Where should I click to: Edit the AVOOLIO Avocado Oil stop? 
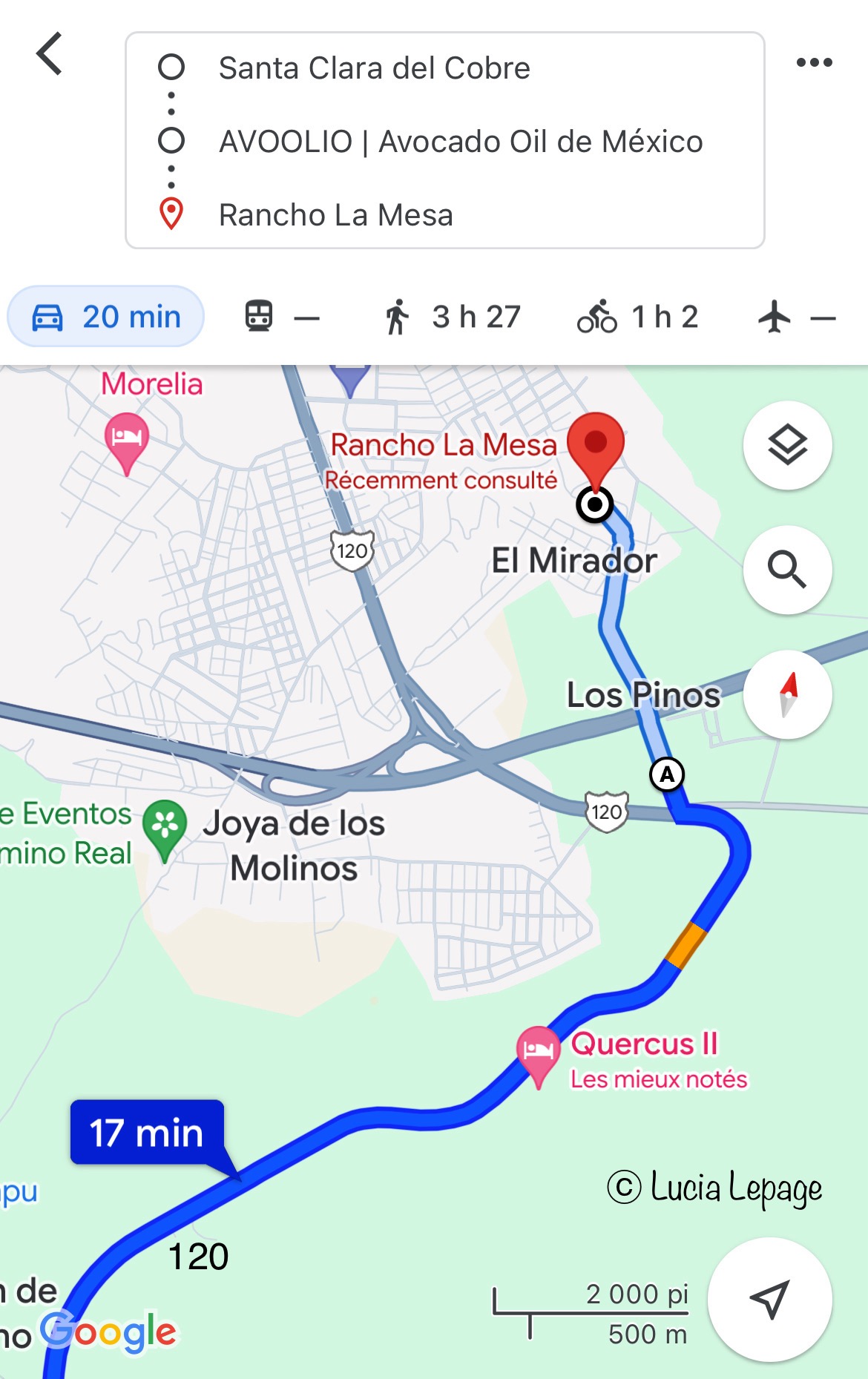click(x=460, y=141)
